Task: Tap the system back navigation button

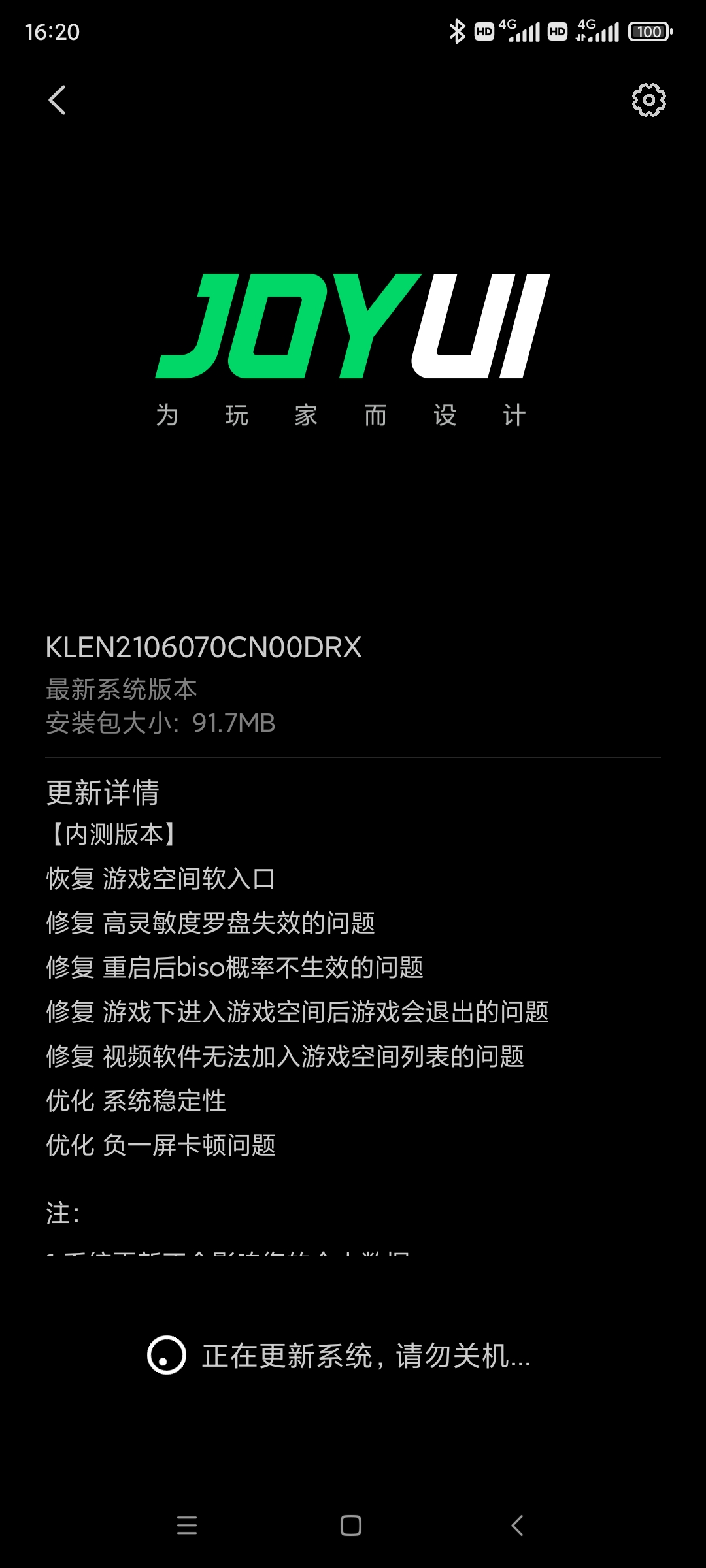Action: pos(517,1526)
